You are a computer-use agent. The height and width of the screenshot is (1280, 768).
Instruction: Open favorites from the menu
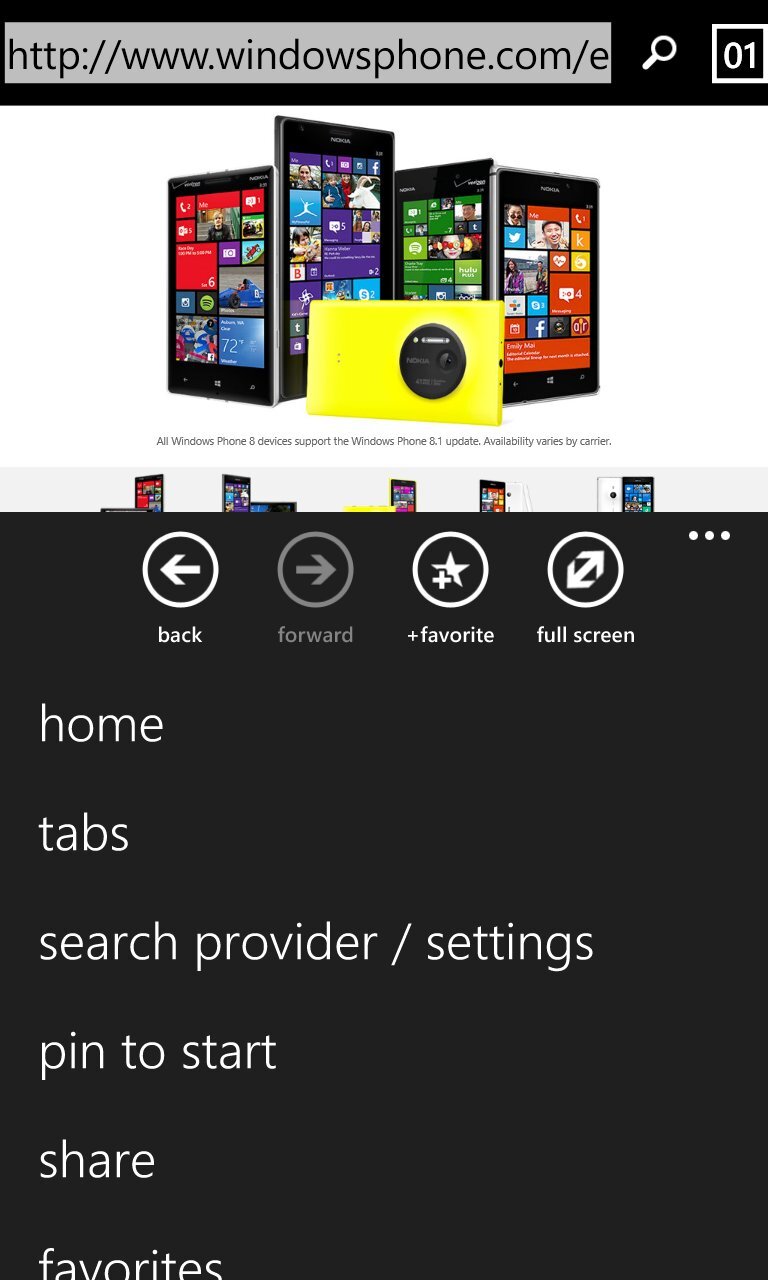click(x=130, y=1262)
